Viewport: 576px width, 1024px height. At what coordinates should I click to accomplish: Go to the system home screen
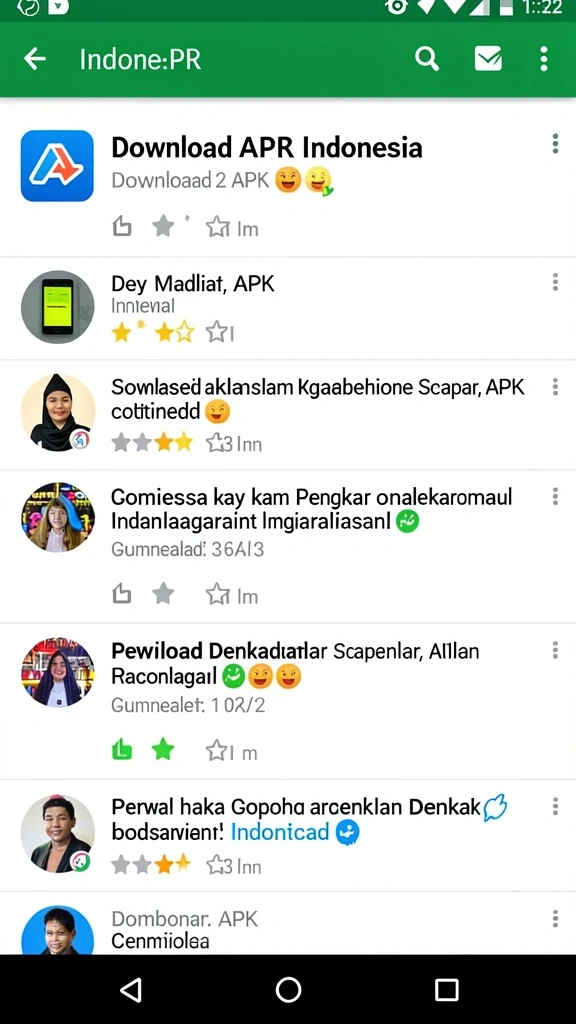click(x=288, y=990)
